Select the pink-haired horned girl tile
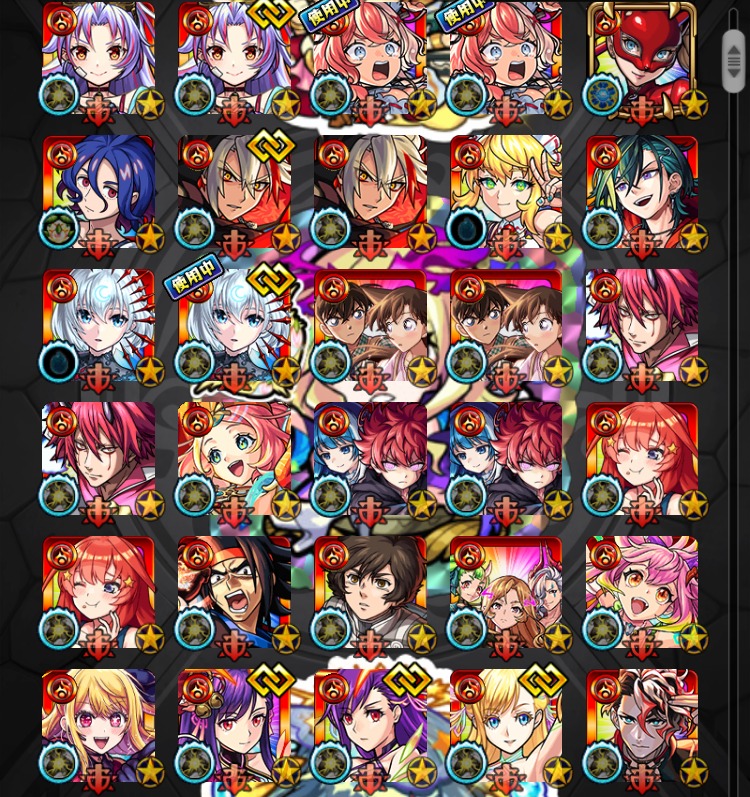This screenshot has height=797, width=750. 641,593
